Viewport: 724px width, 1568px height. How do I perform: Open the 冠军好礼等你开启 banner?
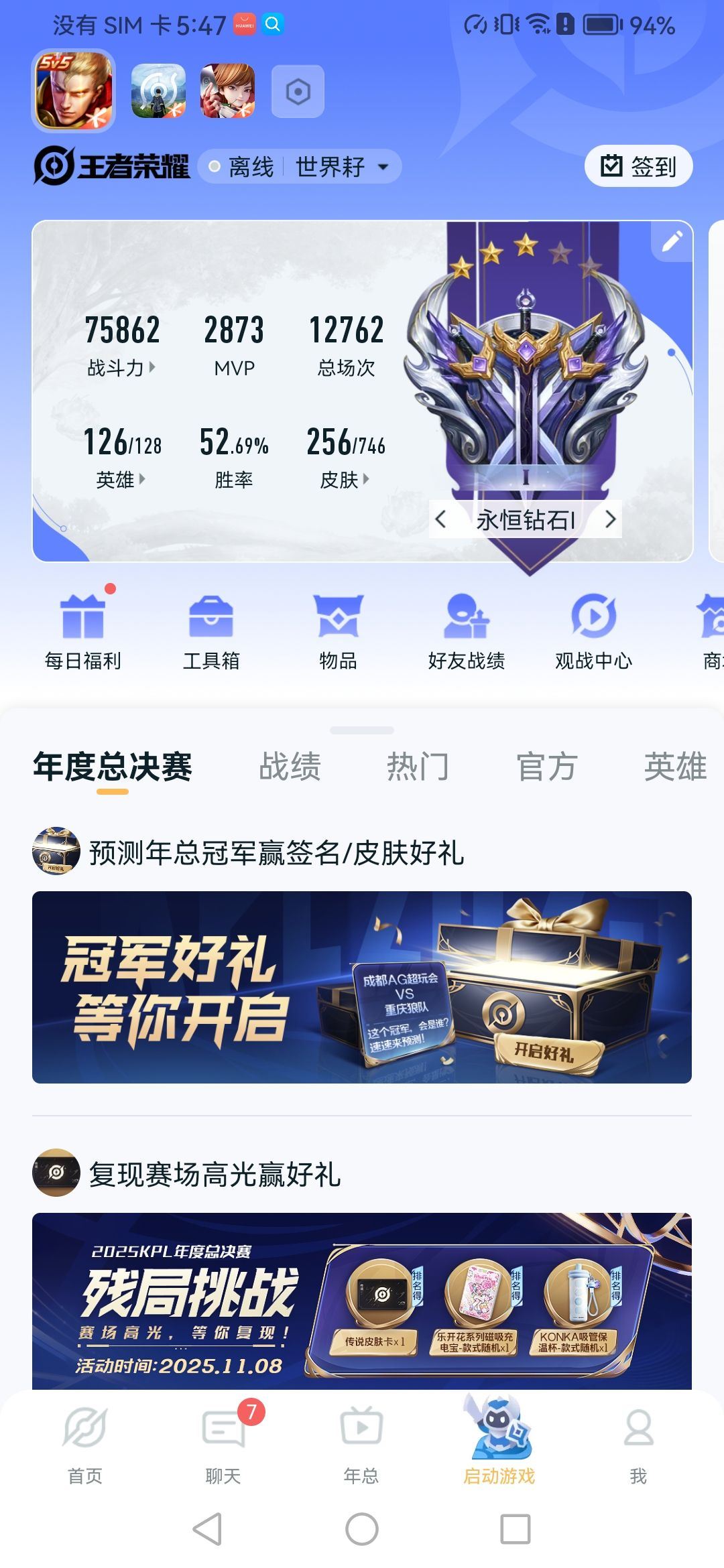point(362,987)
